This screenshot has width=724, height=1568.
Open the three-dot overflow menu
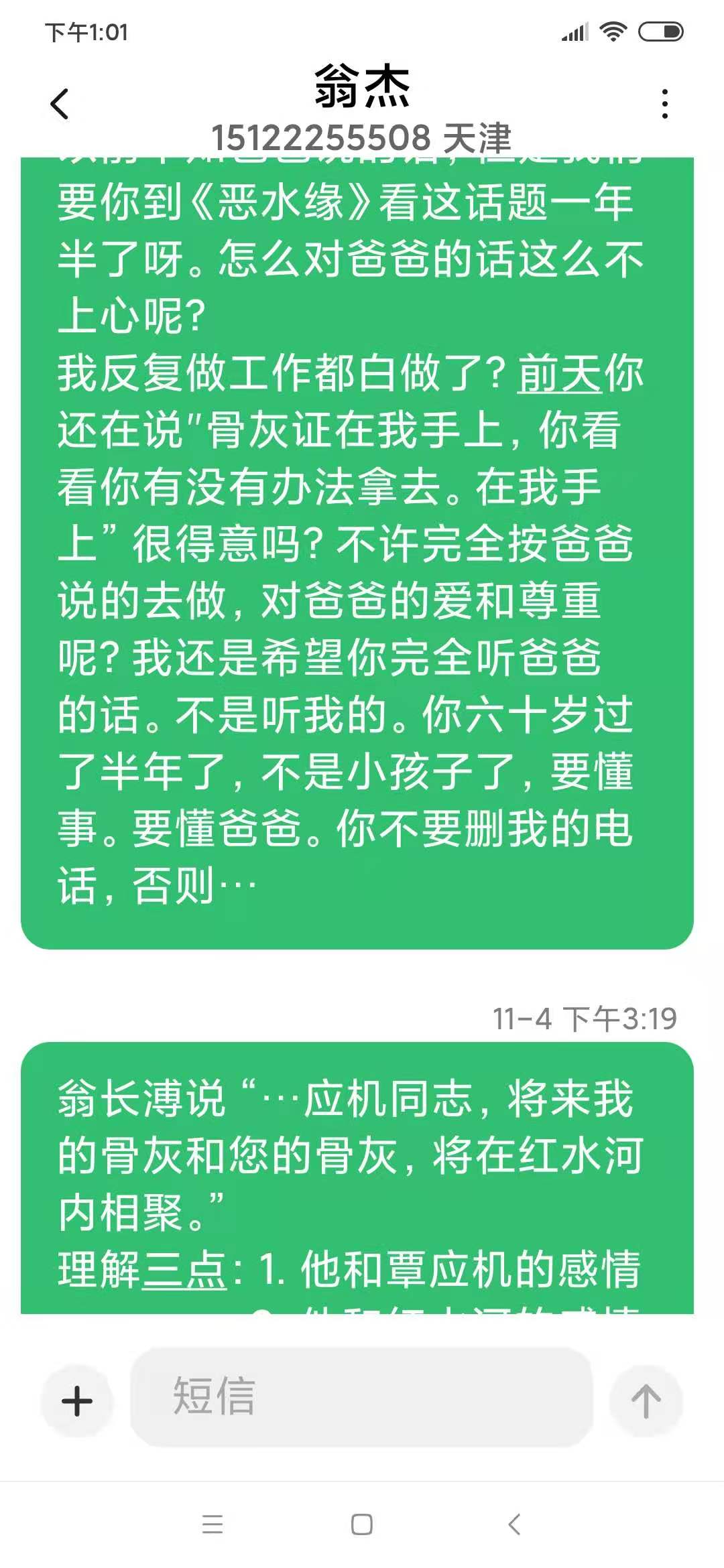[x=664, y=104]
